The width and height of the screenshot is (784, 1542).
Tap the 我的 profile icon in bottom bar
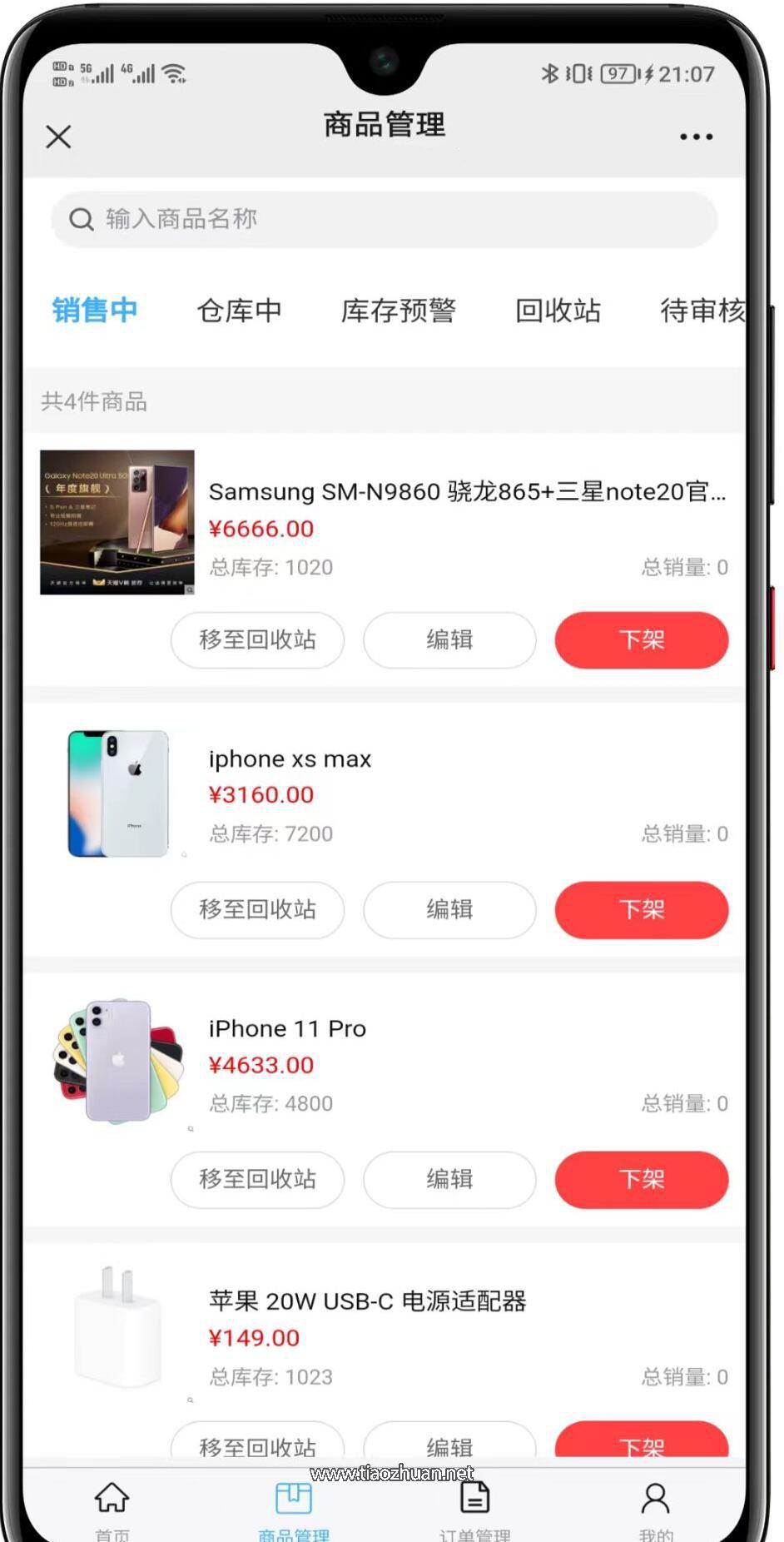point(656,1496)
